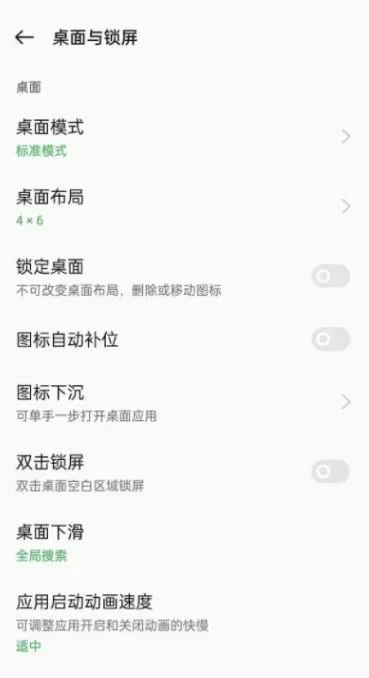
Task: Open 桌面布局 options
Action: (184, 207)
